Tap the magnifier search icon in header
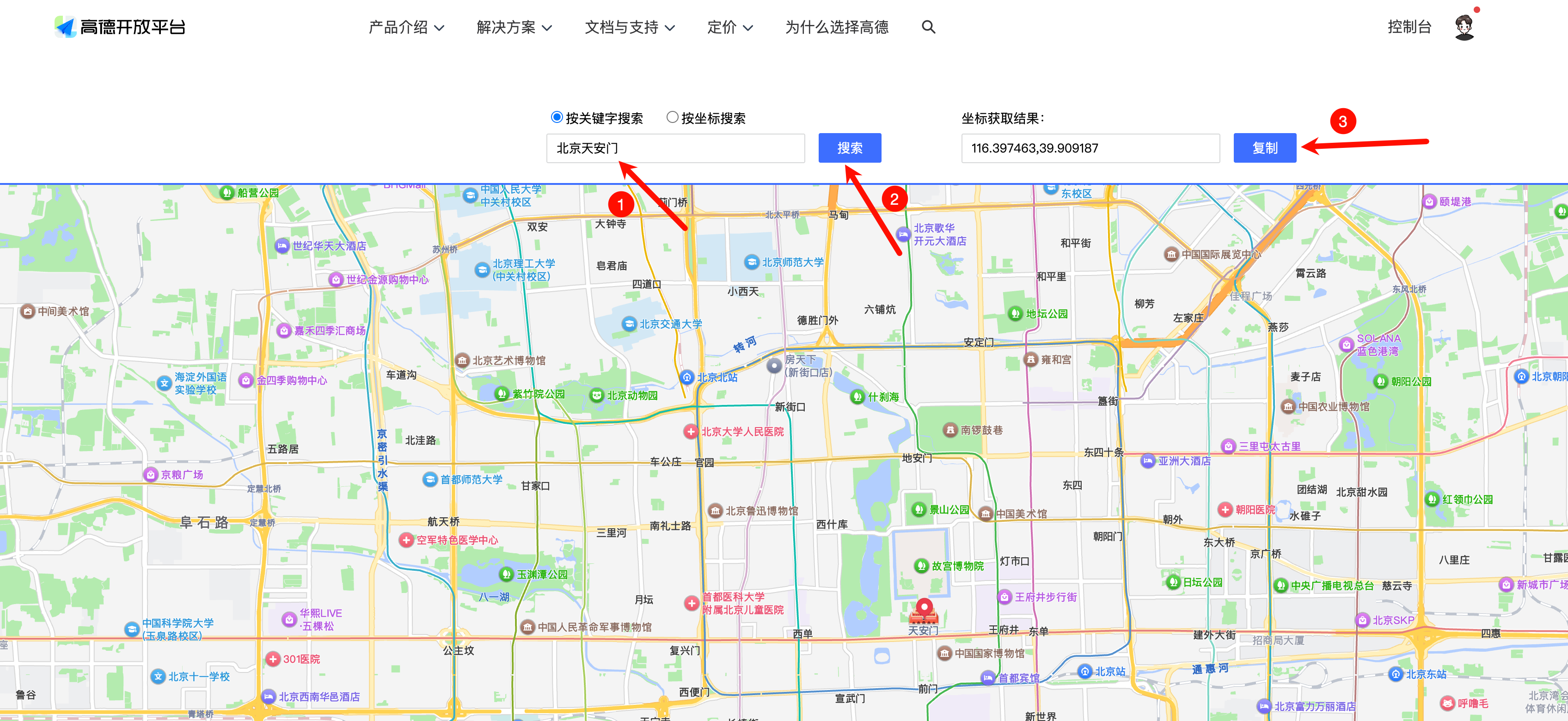Viewport: 1568px width, 721px height. tap(928, 27)
